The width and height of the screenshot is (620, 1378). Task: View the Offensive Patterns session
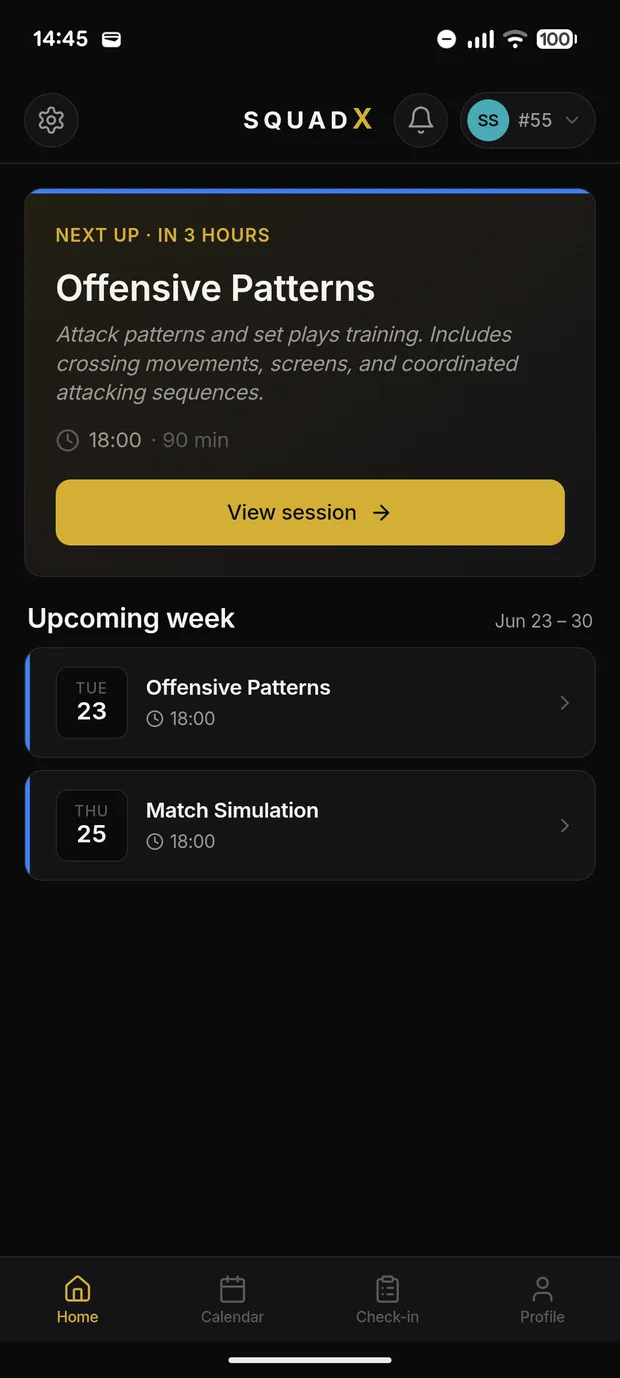click(x=310, y=513)
